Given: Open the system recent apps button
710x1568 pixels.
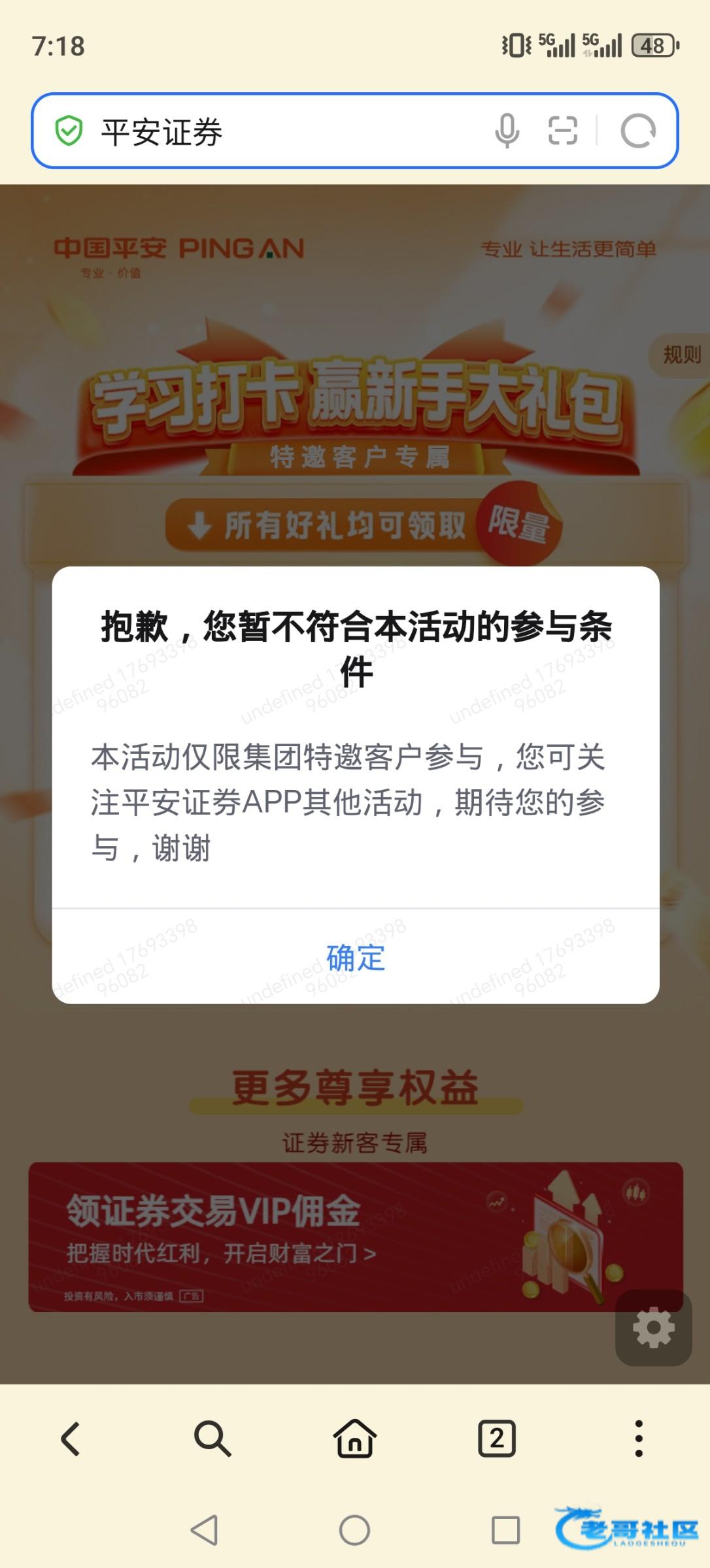Looking at the screenshot, I should point(505,1530).
